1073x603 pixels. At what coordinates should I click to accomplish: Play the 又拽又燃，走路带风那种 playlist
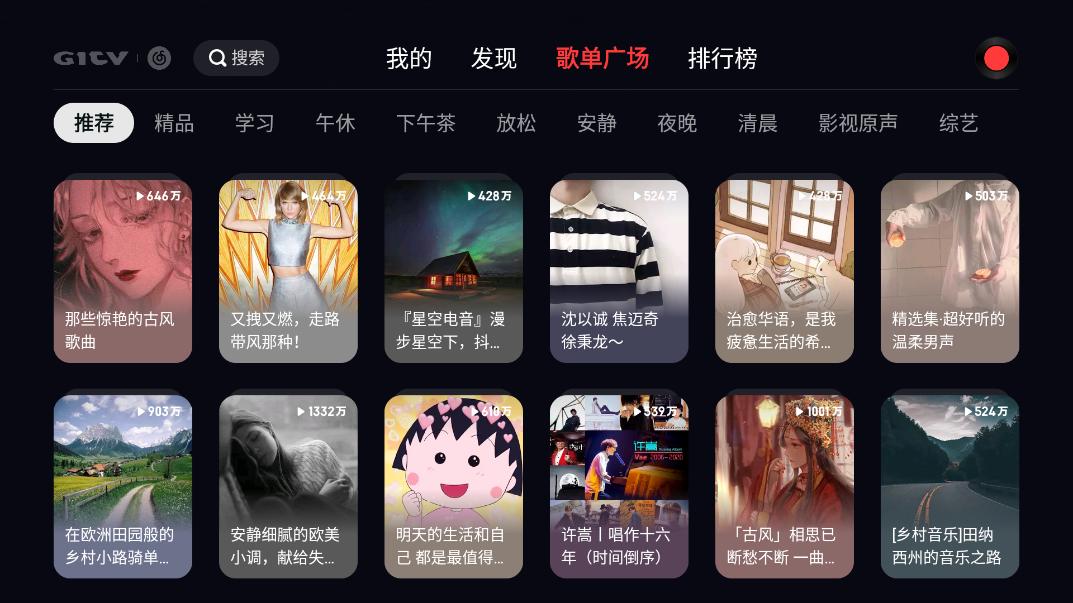pyautogui.click(x=288, y=270)
